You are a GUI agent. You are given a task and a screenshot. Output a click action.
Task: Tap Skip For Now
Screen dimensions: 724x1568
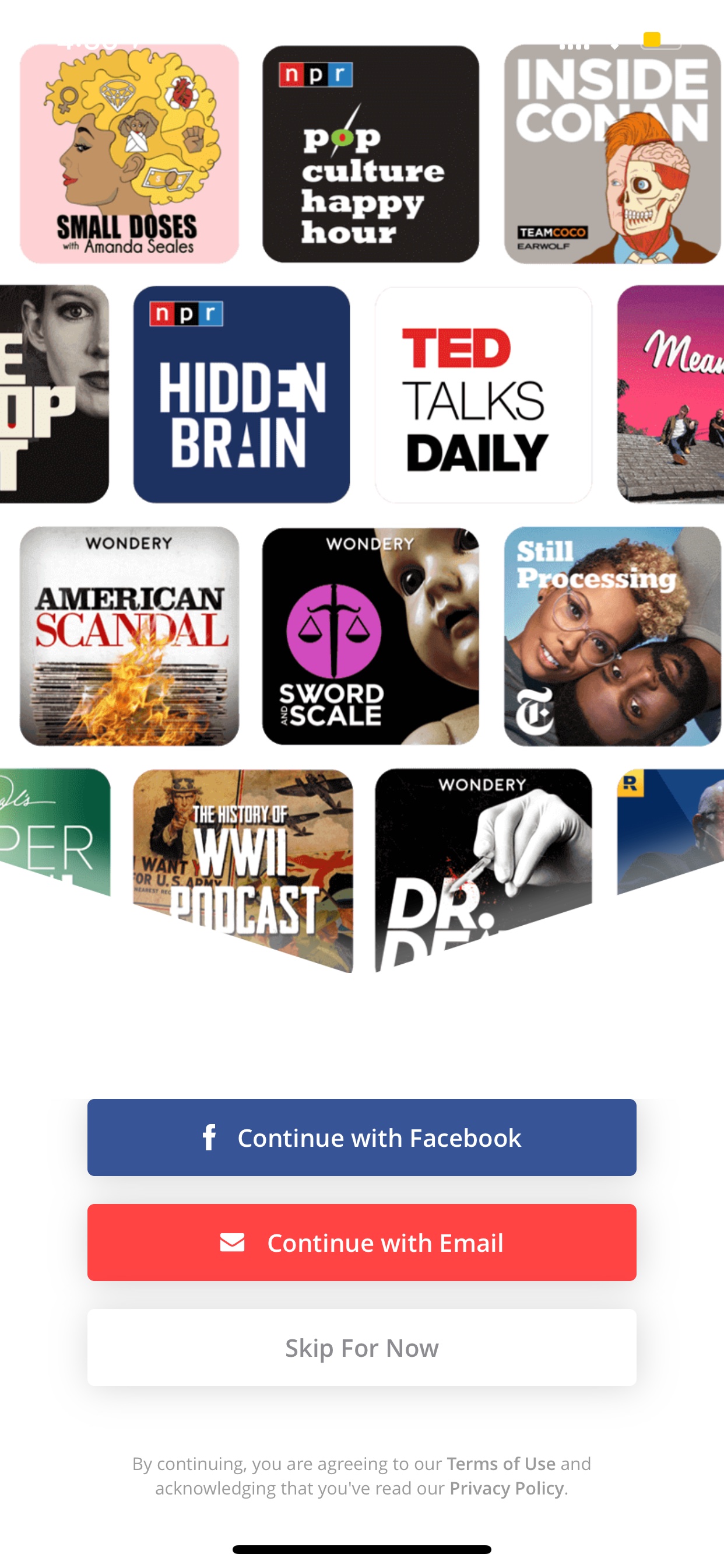(x=362, y=1347)
